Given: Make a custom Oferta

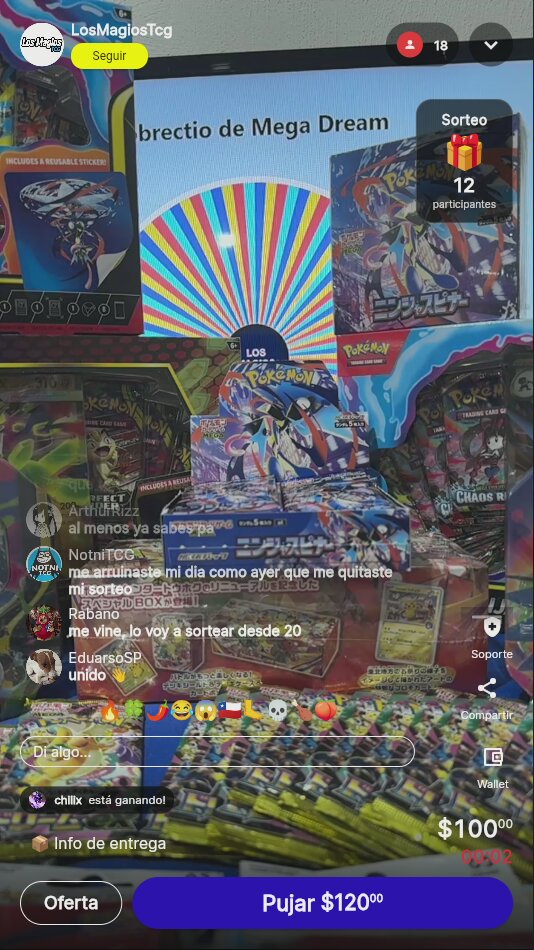Looking at the screenshot, I should pos(71,903).
